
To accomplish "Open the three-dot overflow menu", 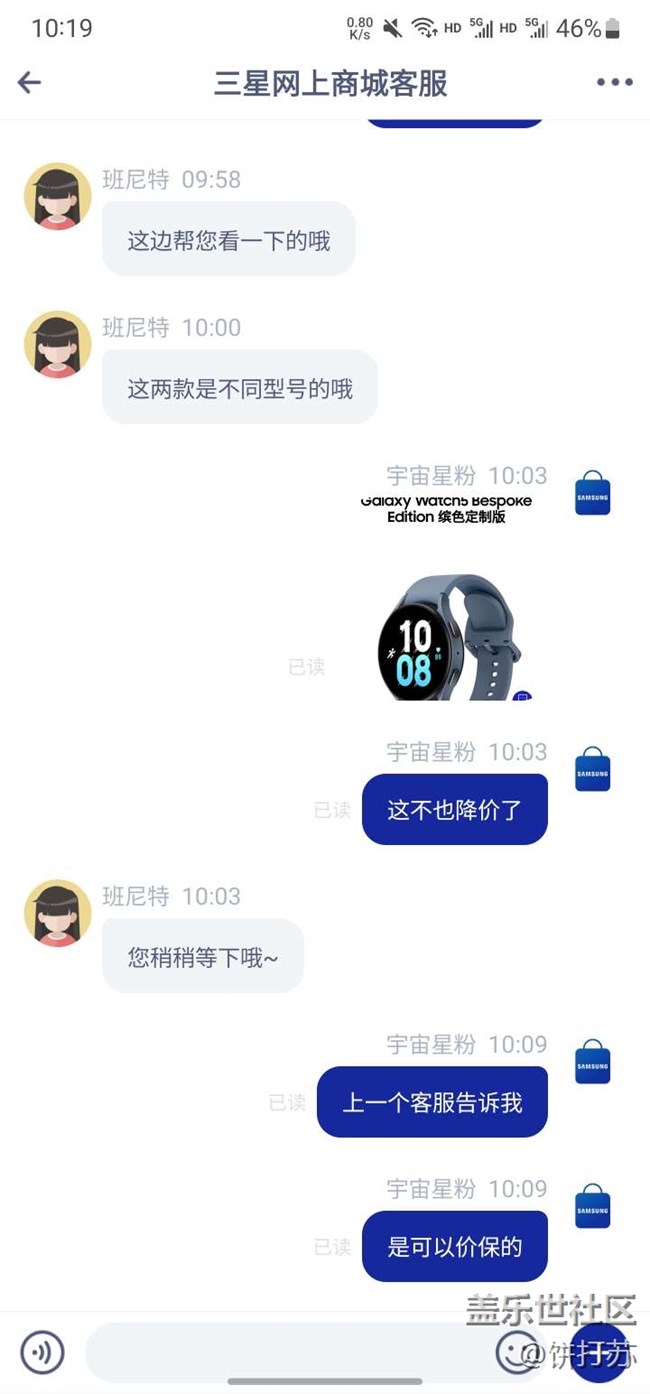I will pos(614,83).
